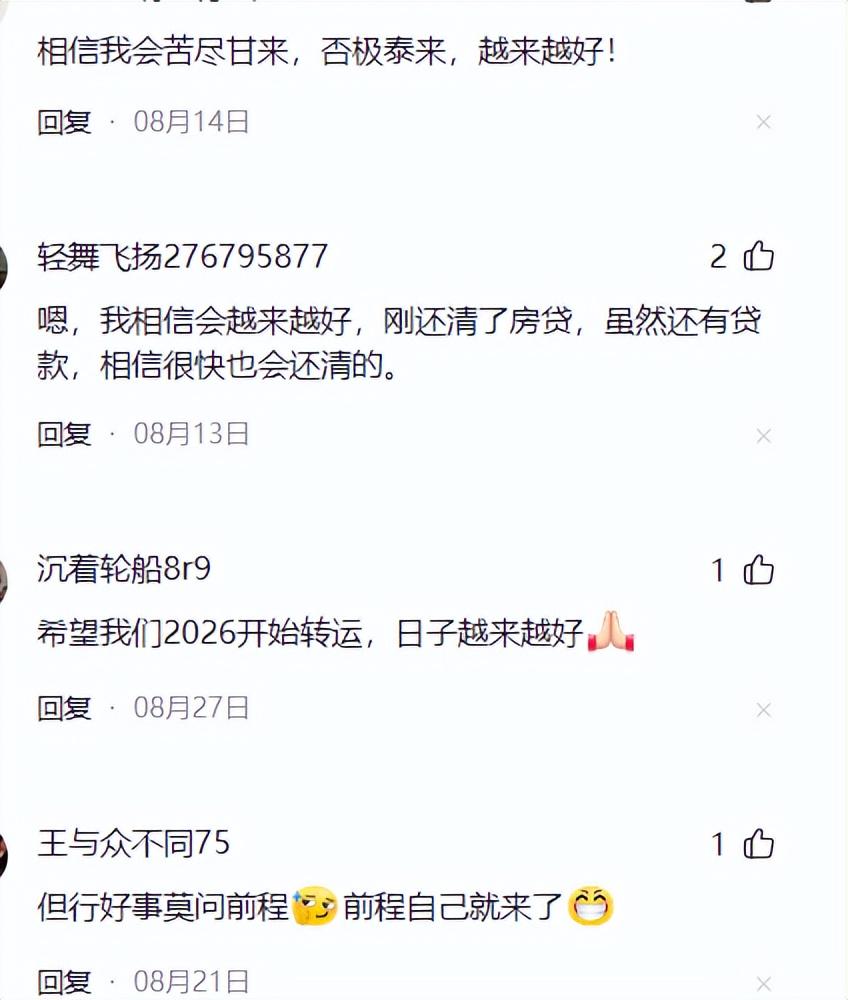This screenshot has height=1000, width=848.
Task: Open 轻舞飞扬276795877's profile
Action: pyautogui.click(x=182, y=256)
